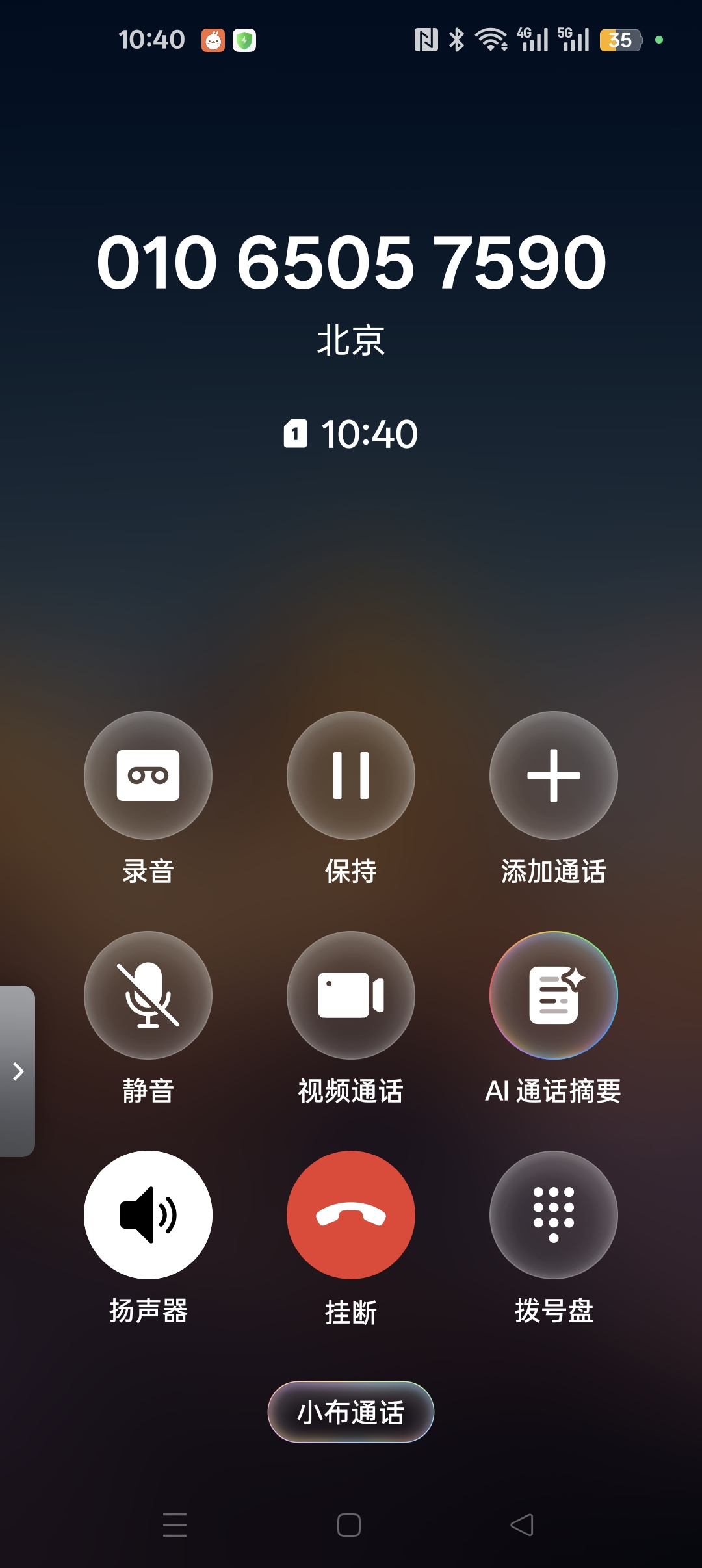The height and width of the screenshot is (1568, 702).
Task: Put the call on hold (保持)
Action: point(351,775)
